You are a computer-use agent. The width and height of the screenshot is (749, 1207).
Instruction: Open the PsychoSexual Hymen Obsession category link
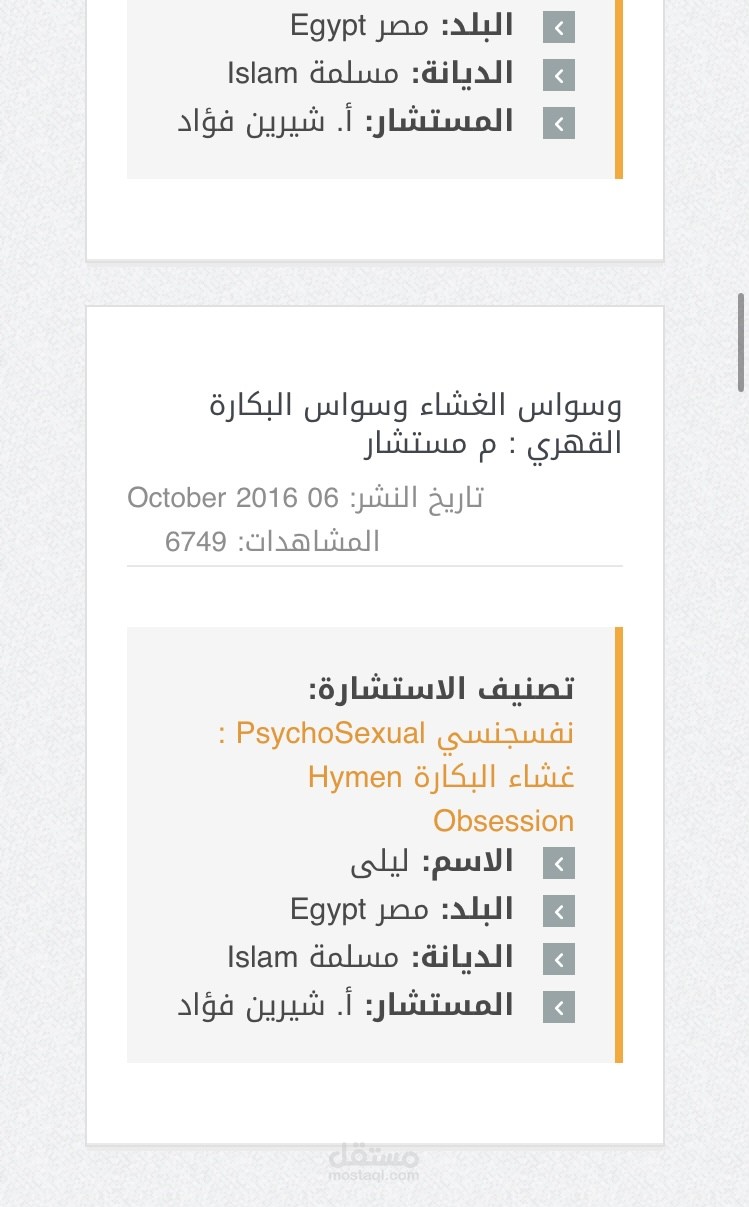pos(396,777)
